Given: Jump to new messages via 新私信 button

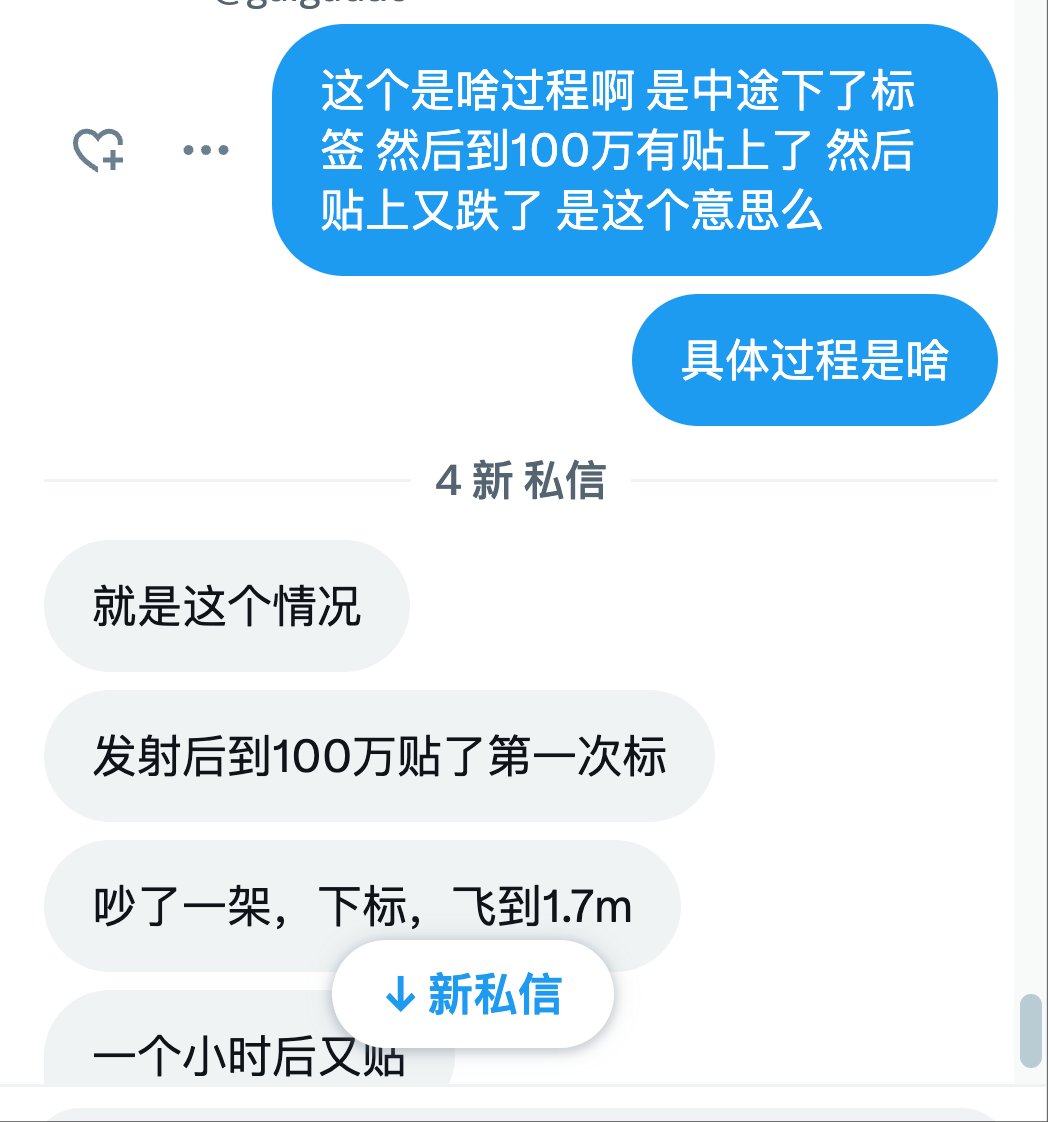Looking at the screenshot, I should click(x=472, y=994).
